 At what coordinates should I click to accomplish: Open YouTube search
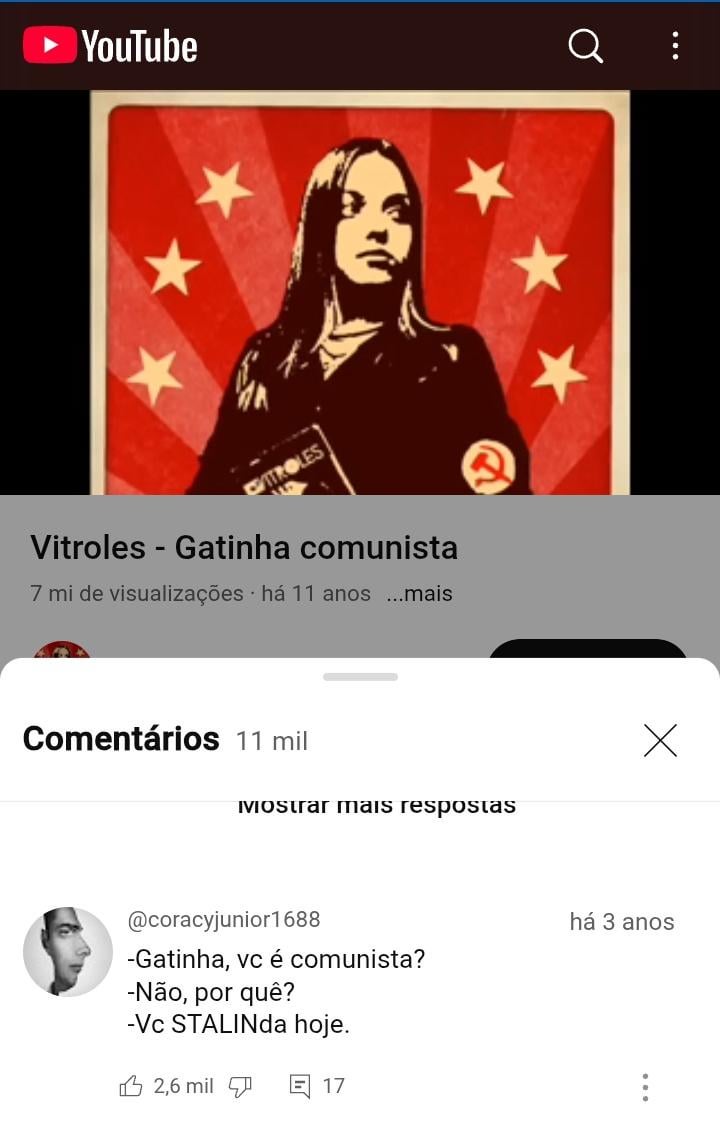(x=585, y=45)
